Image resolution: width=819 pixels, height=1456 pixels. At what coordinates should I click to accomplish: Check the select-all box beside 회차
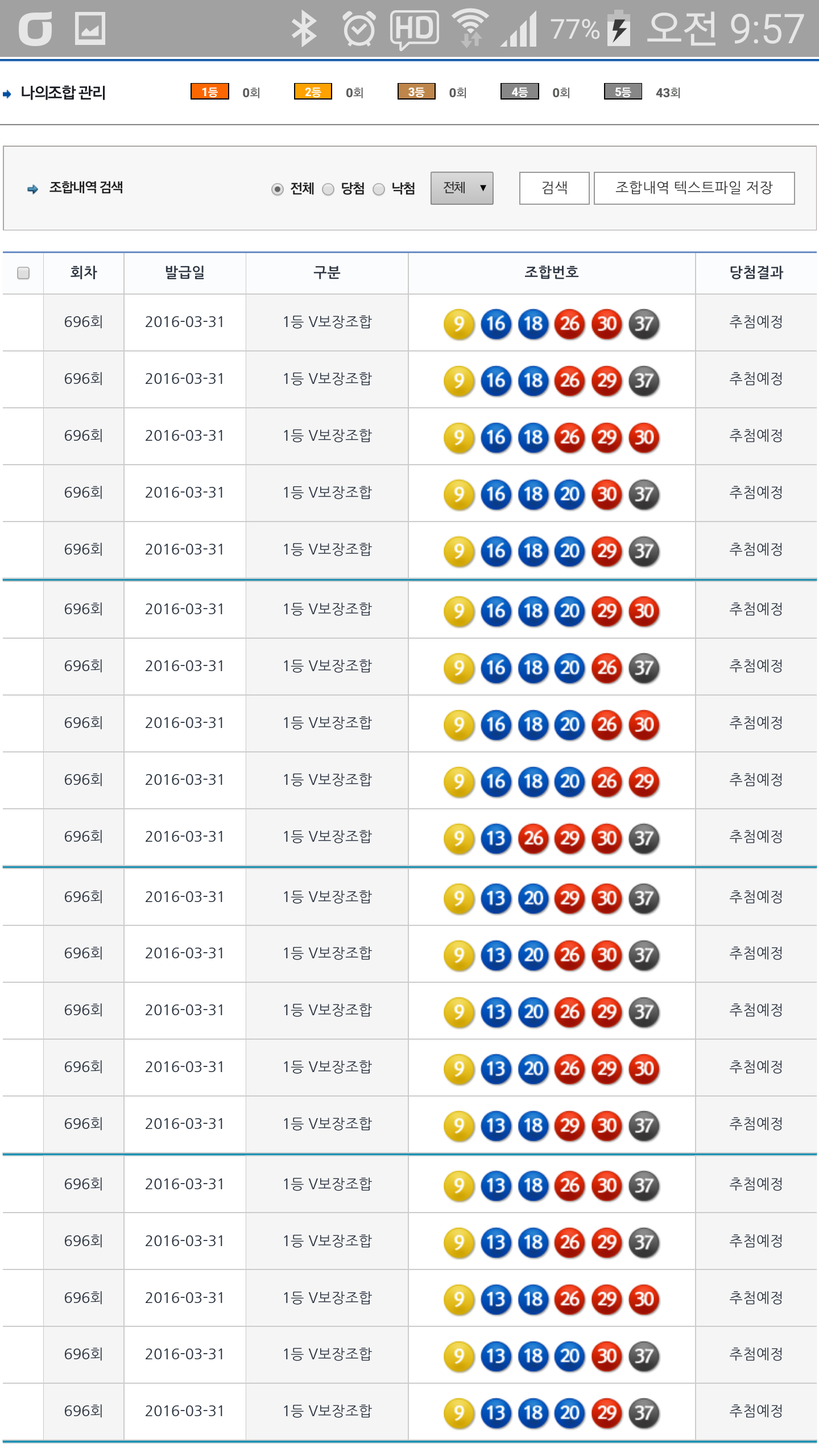[x=23, y=273]
